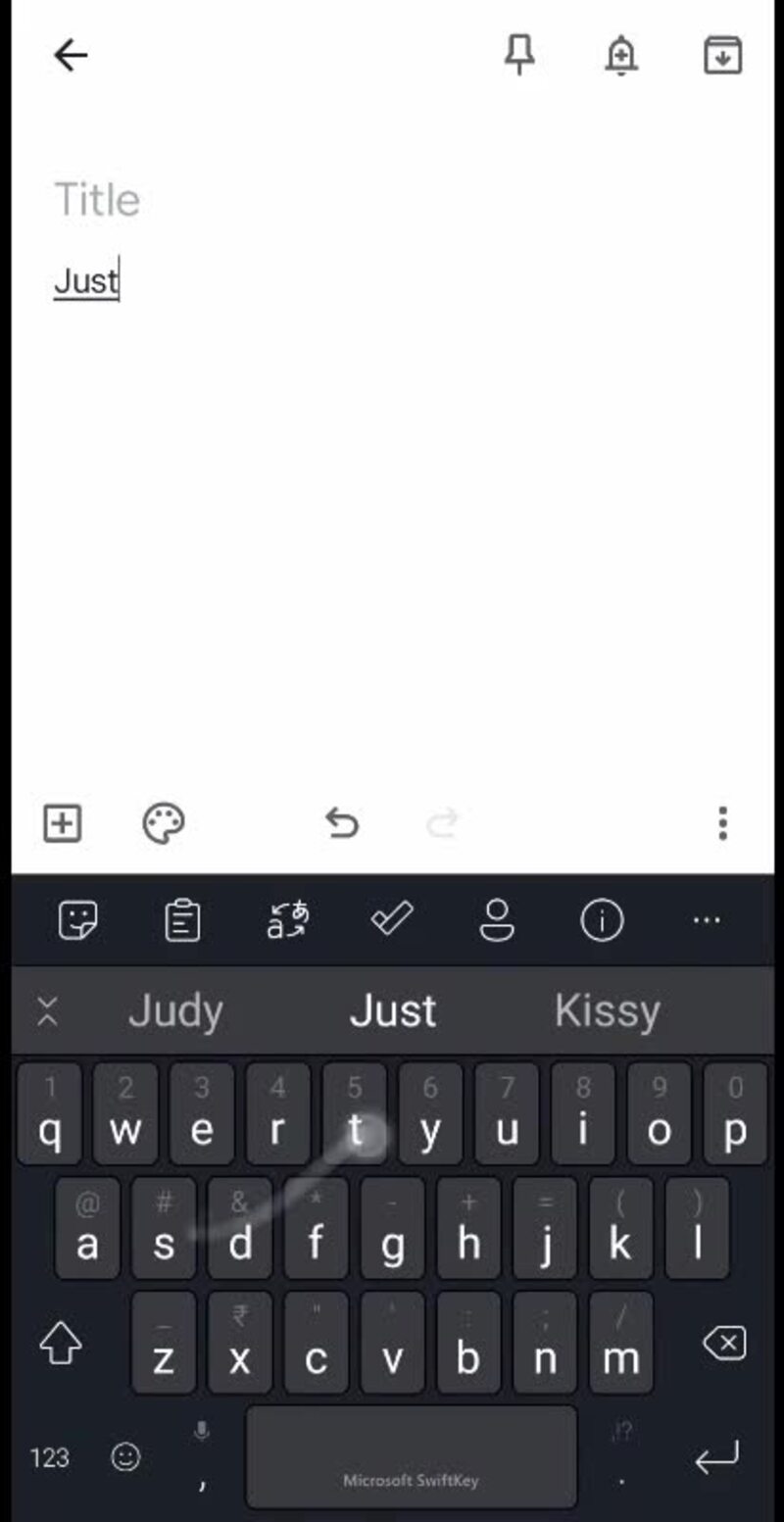
Task: Focus the Title field
Action: 294,200
